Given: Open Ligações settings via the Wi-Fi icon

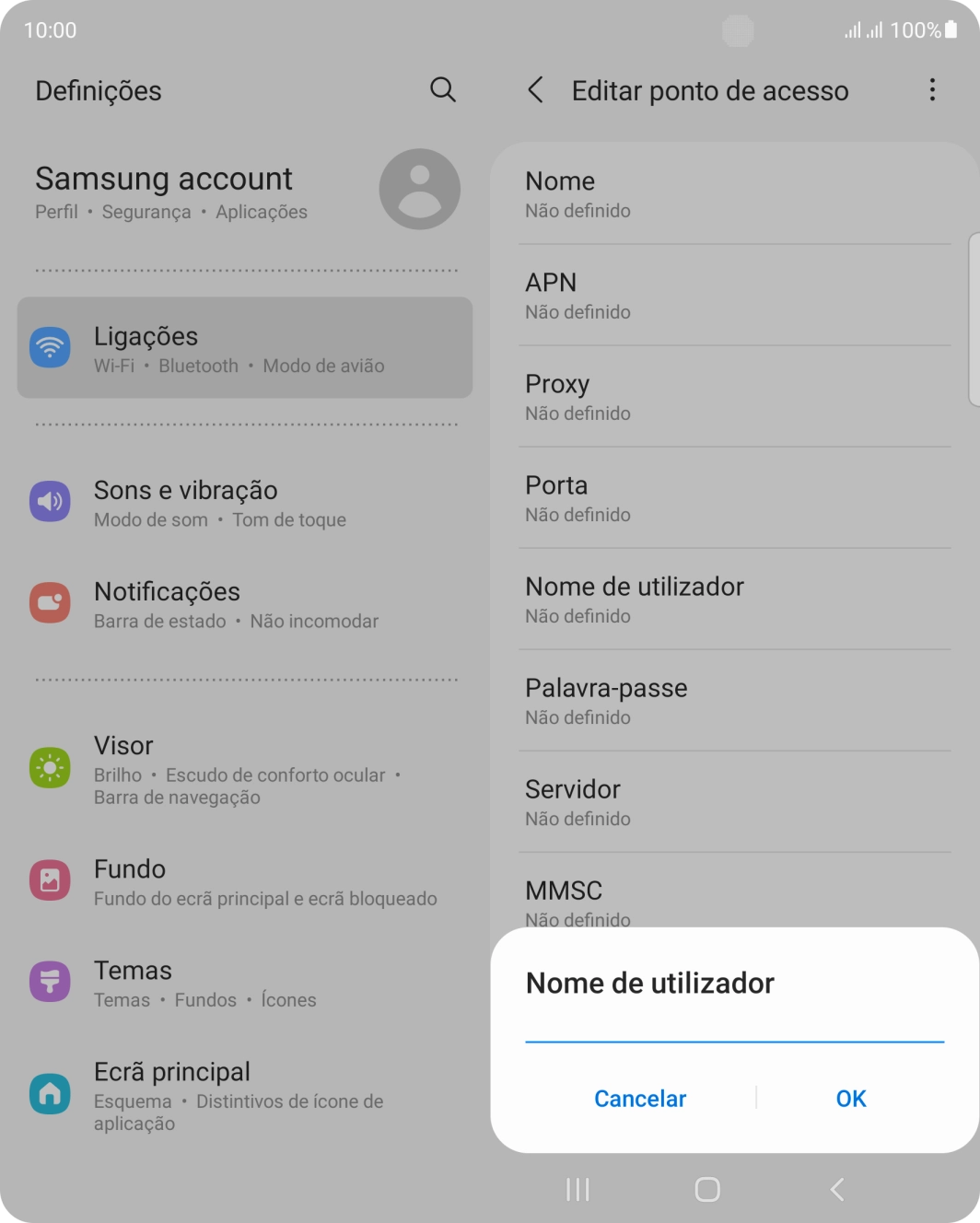Looking at the screenshot, I should [x=51, y=347].
